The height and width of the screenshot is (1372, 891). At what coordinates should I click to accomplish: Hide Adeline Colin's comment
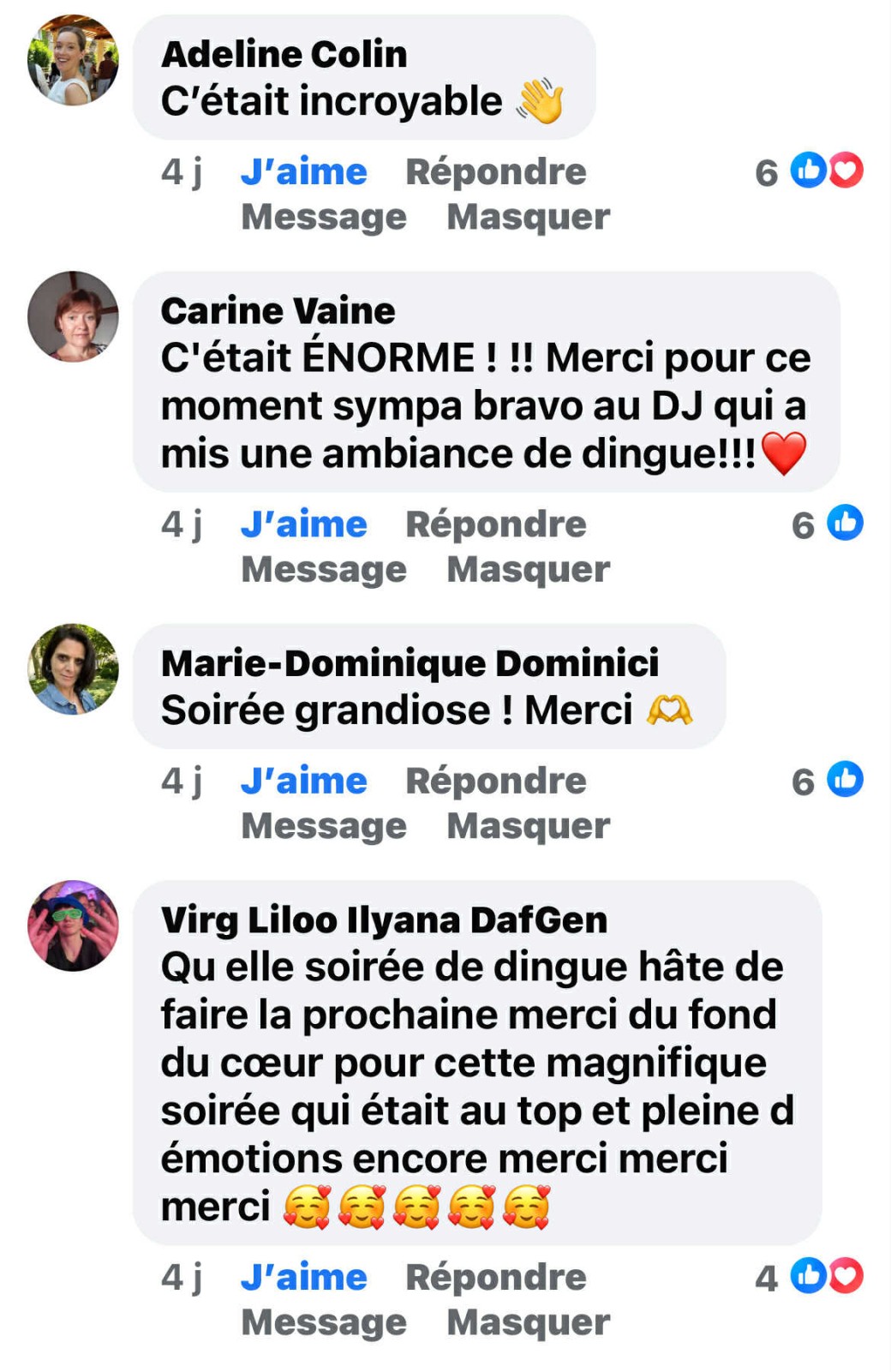528,218
